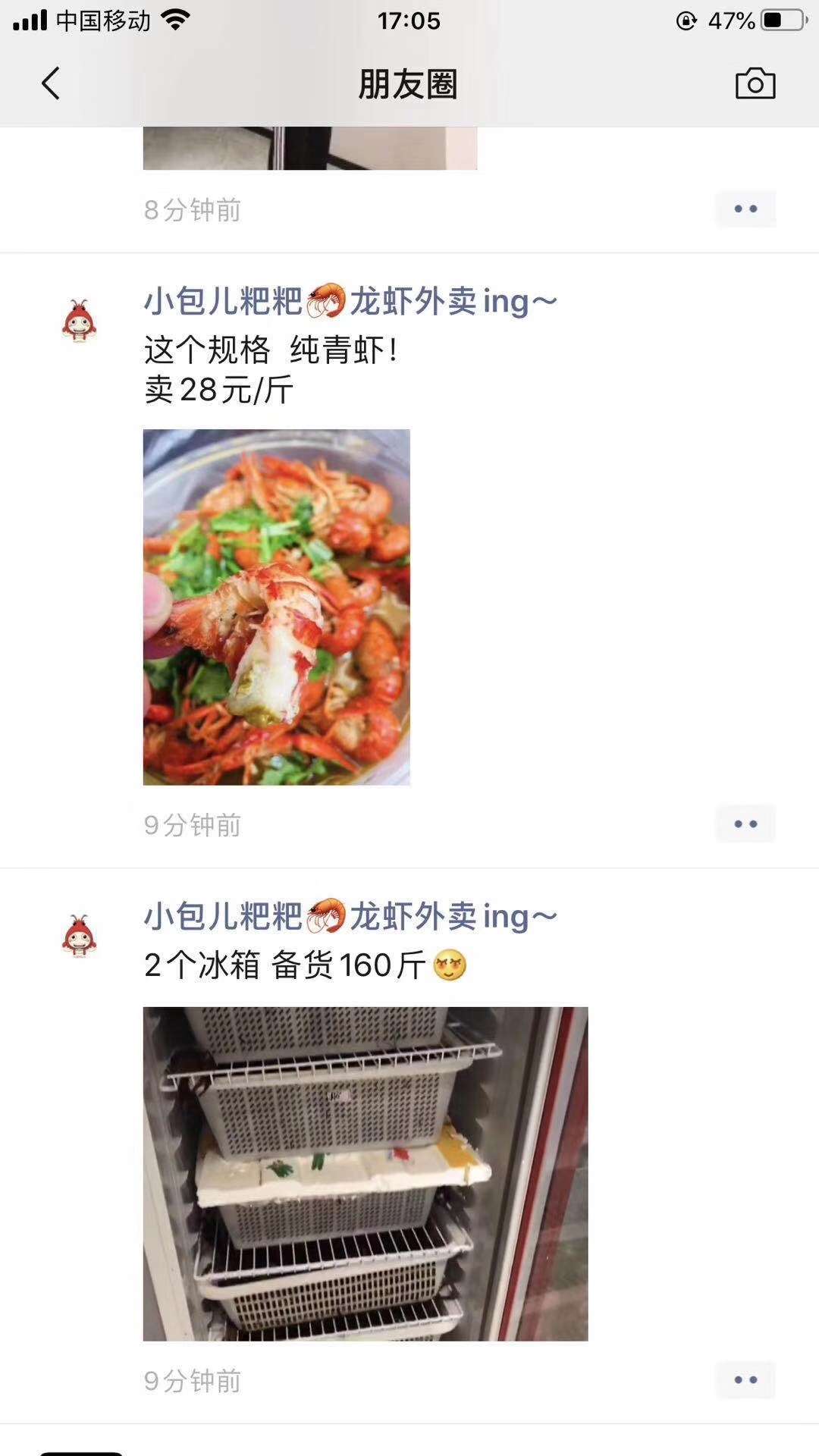Open the partly visible photo above 8分钟前
The height and width of the screenshot is (1456, 819).
[310, 149]
